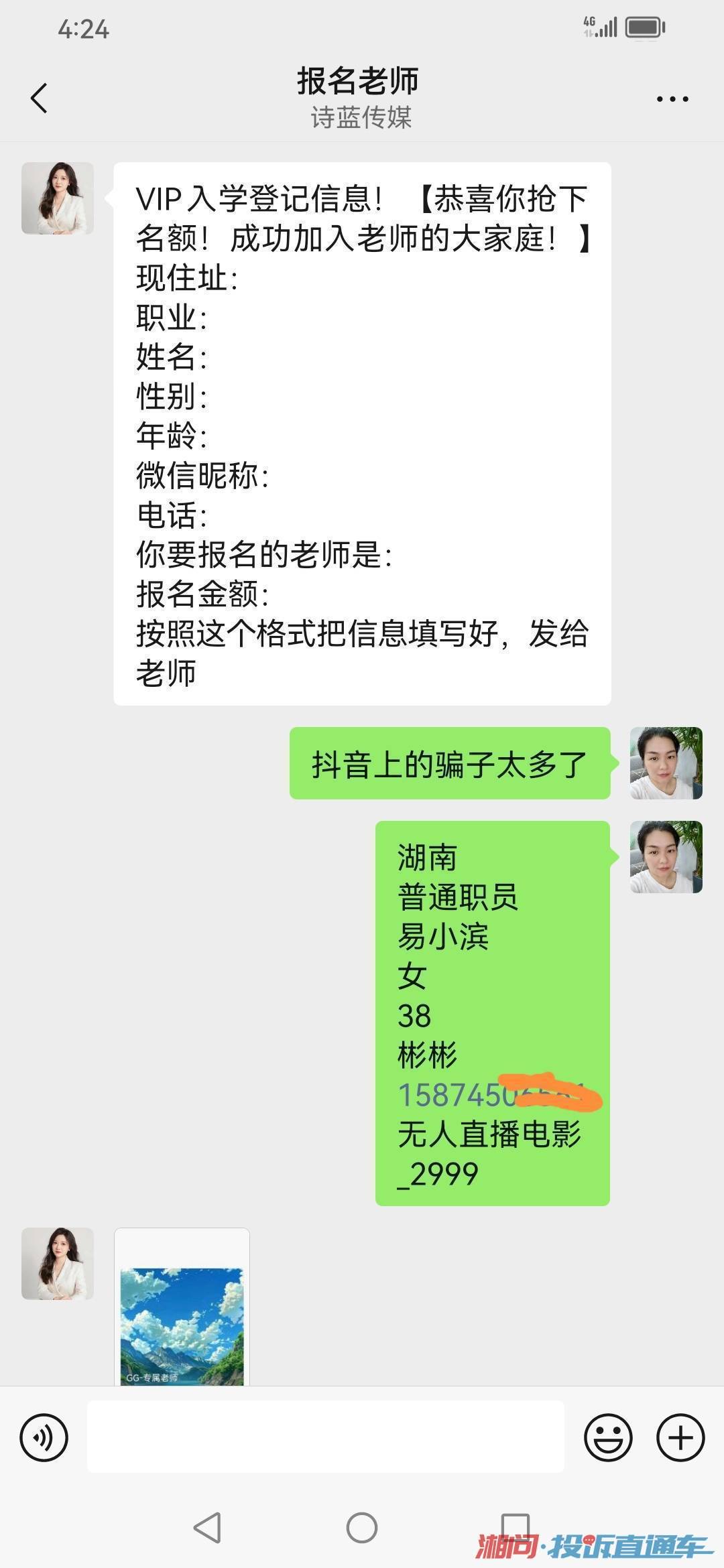Open my avatar beside 抖音上的骗子太多了
The image size is (724, 1568).
tap(666, 763)
